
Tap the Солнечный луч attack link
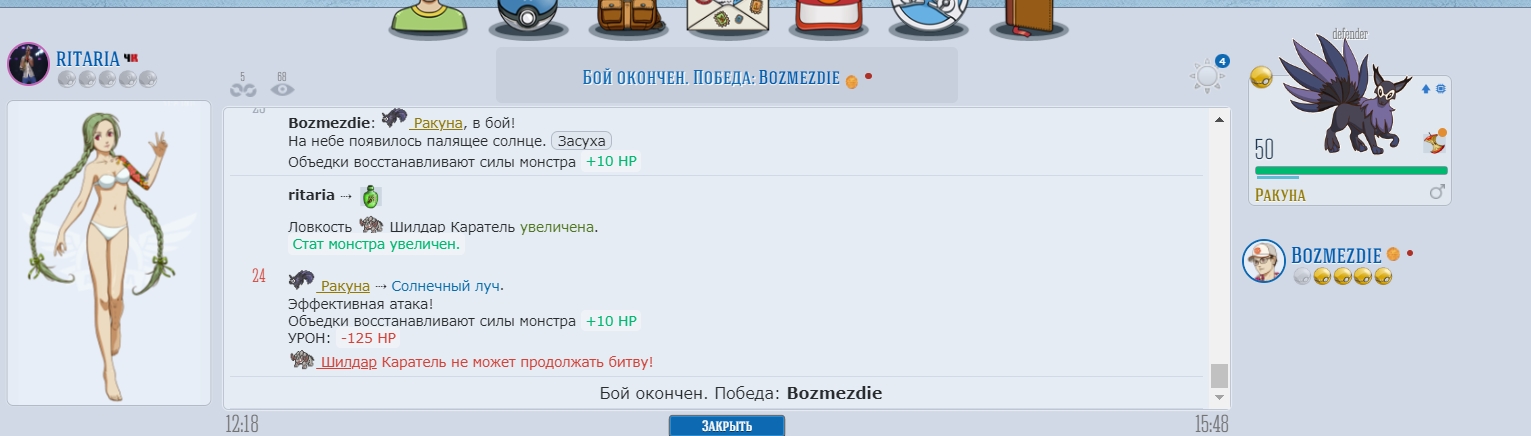tap(446, 286)
